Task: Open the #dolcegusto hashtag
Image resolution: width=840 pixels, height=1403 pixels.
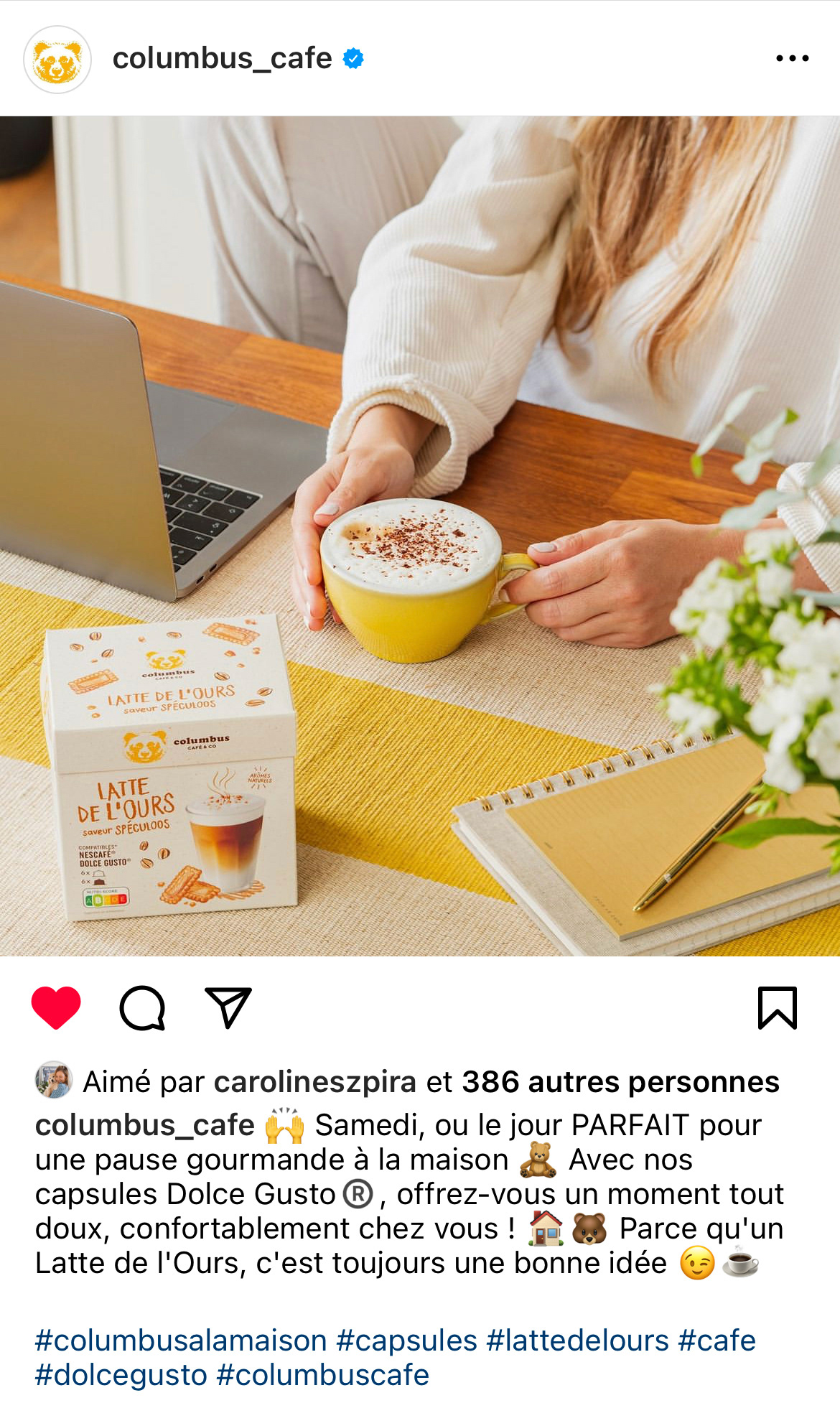Action: [121, 1375]
